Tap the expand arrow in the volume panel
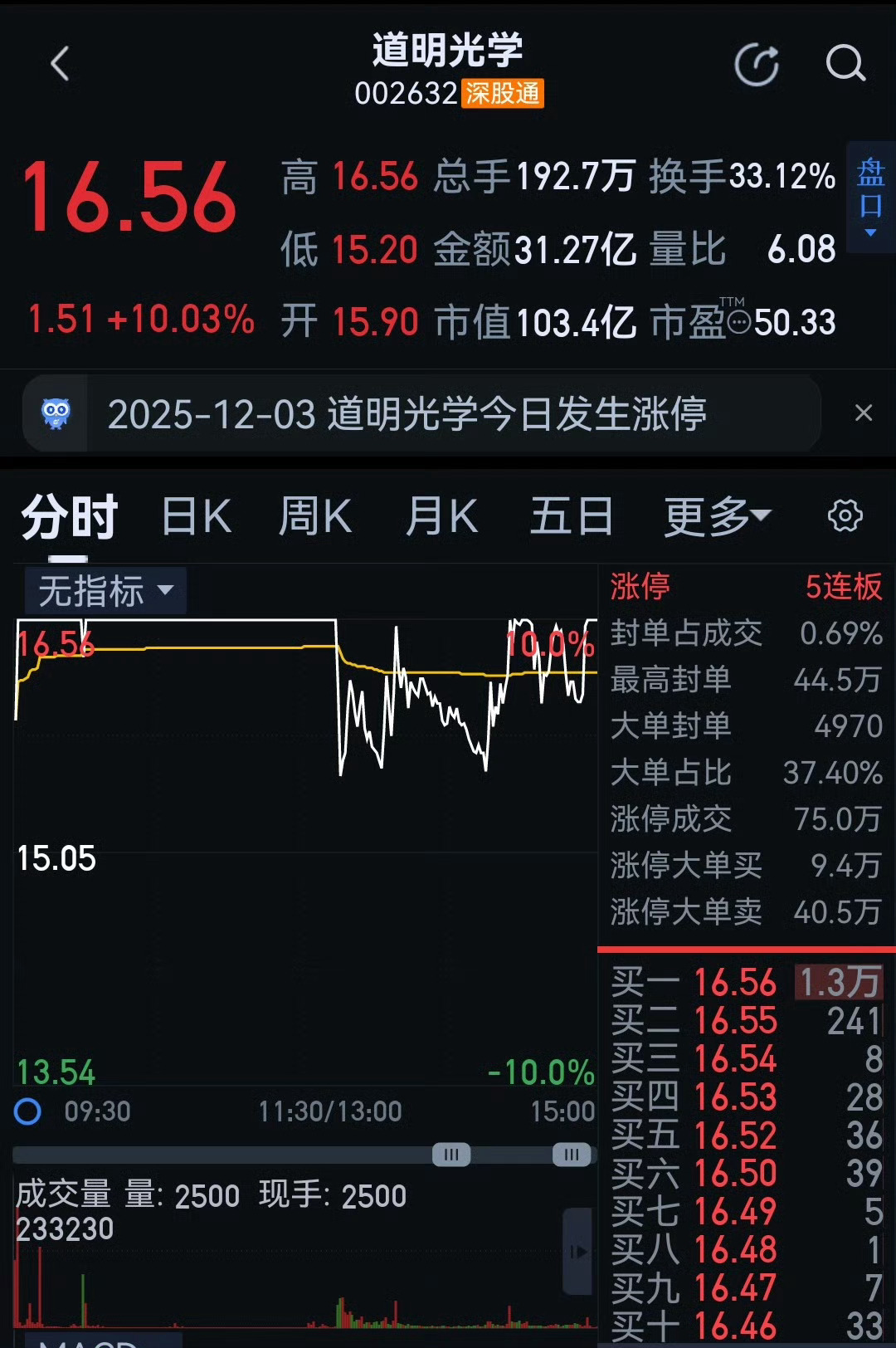 pos(578,1251)
